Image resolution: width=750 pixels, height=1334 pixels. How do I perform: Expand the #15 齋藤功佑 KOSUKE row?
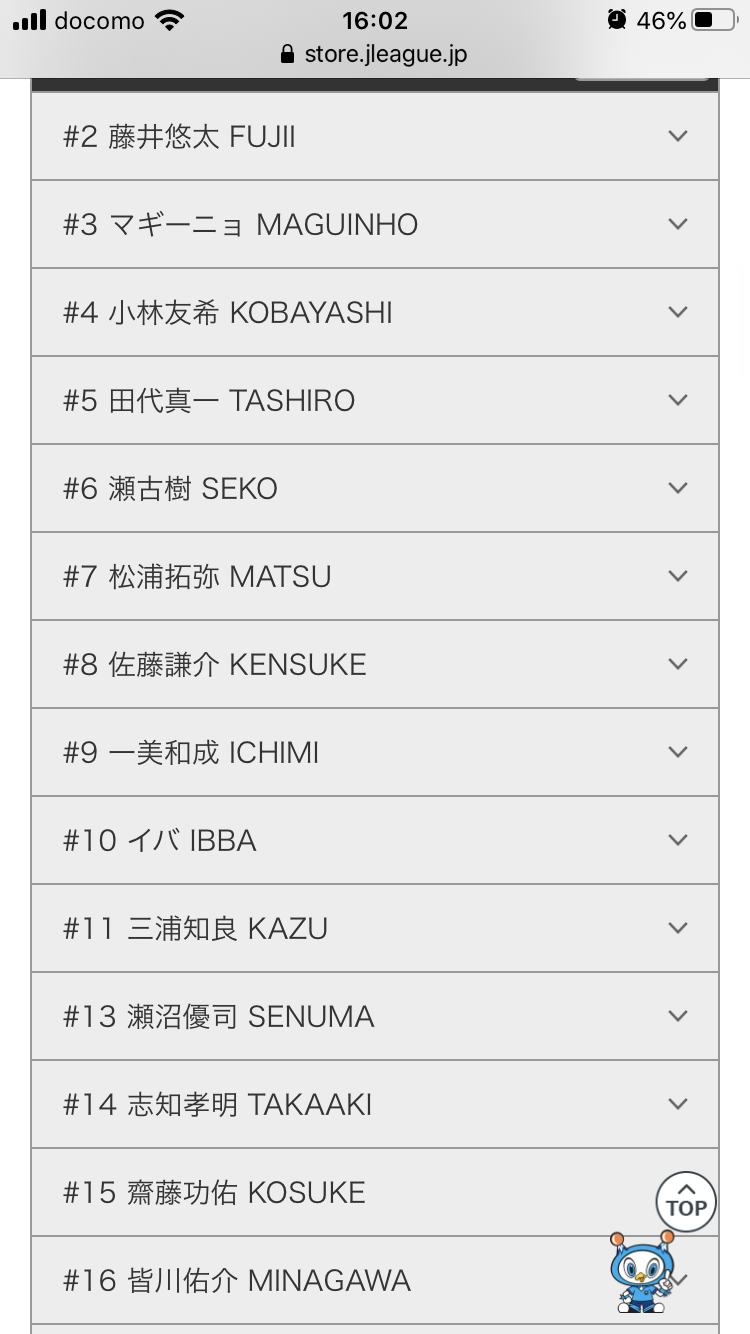coord(375,1193)
